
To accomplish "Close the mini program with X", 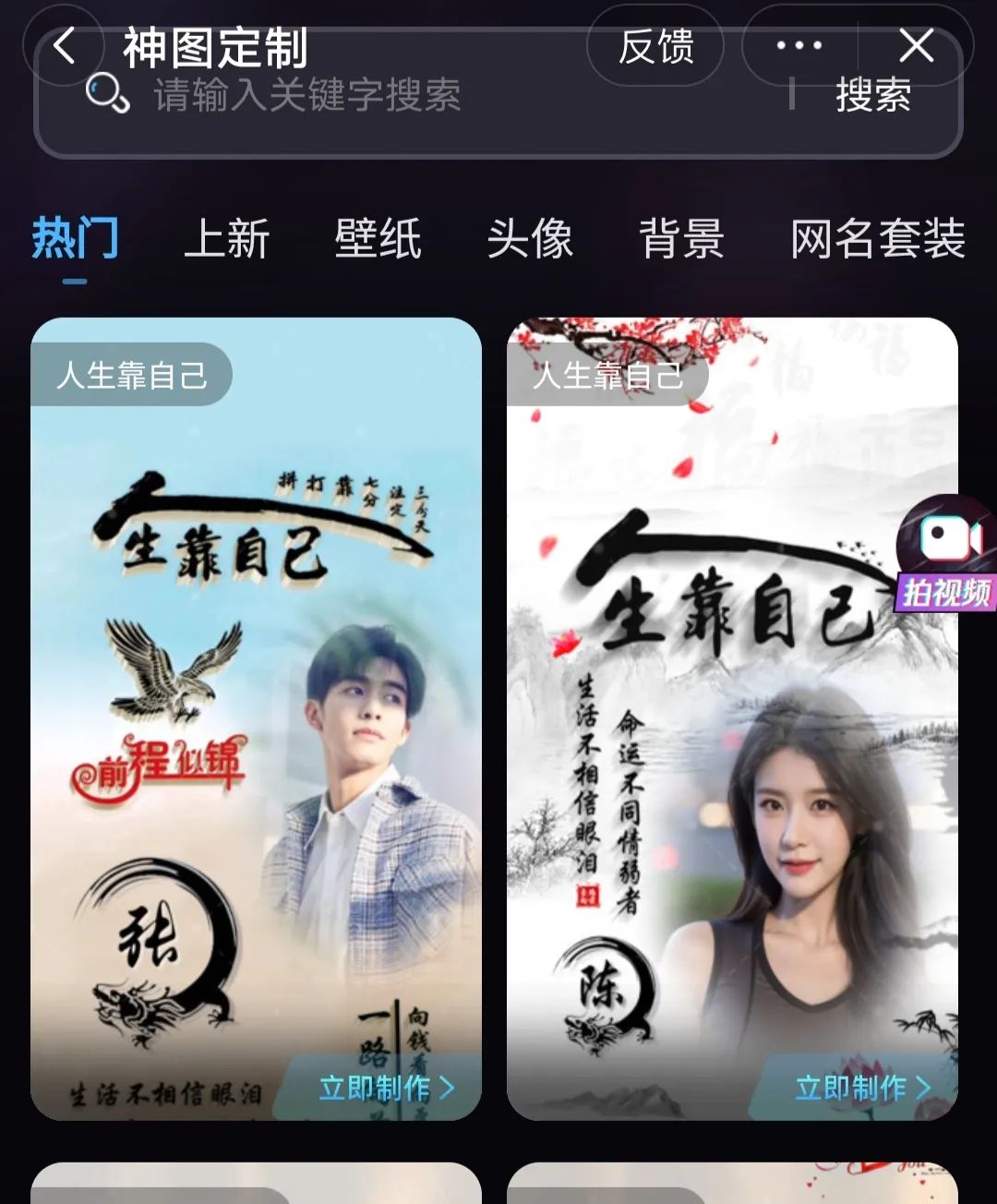I will 916,45.
